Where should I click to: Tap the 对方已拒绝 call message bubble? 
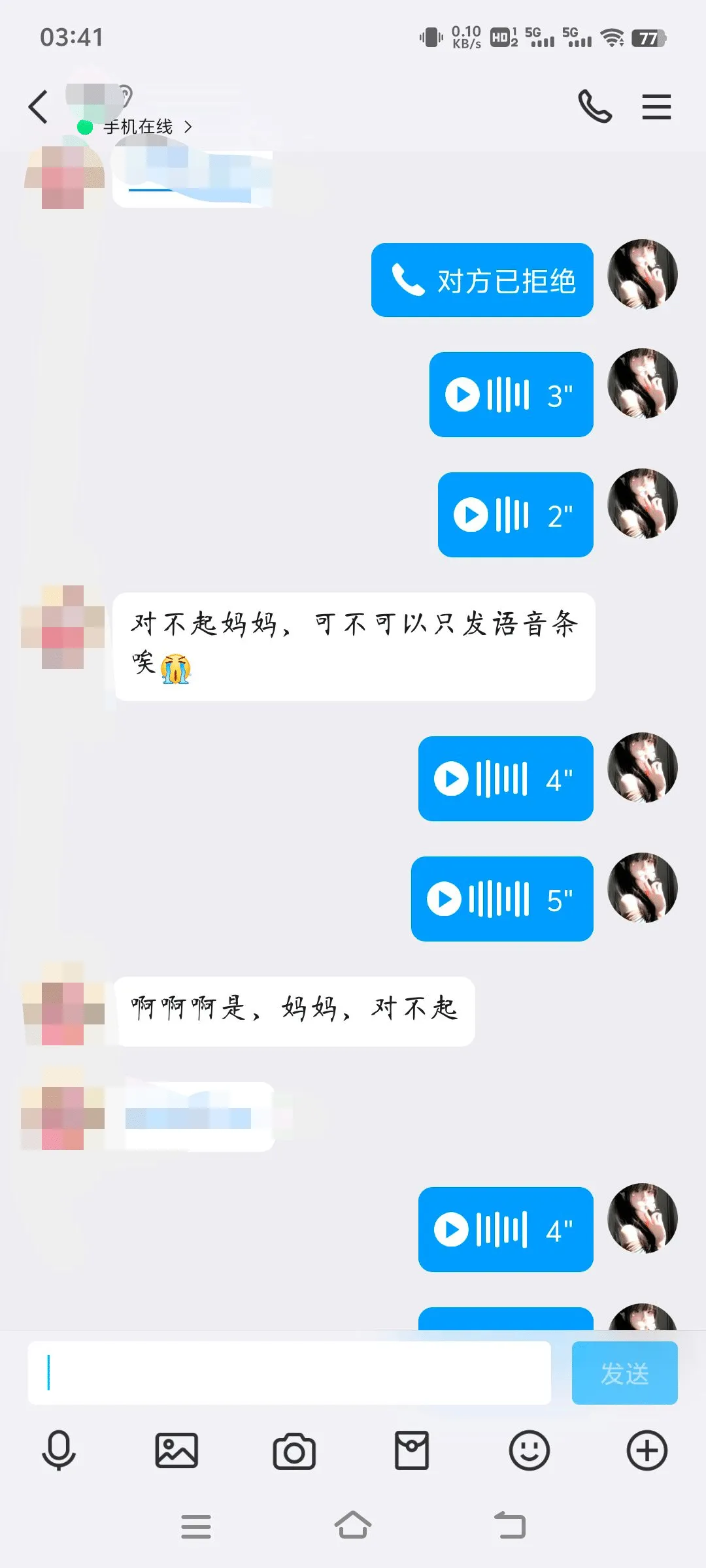[482, 280]
